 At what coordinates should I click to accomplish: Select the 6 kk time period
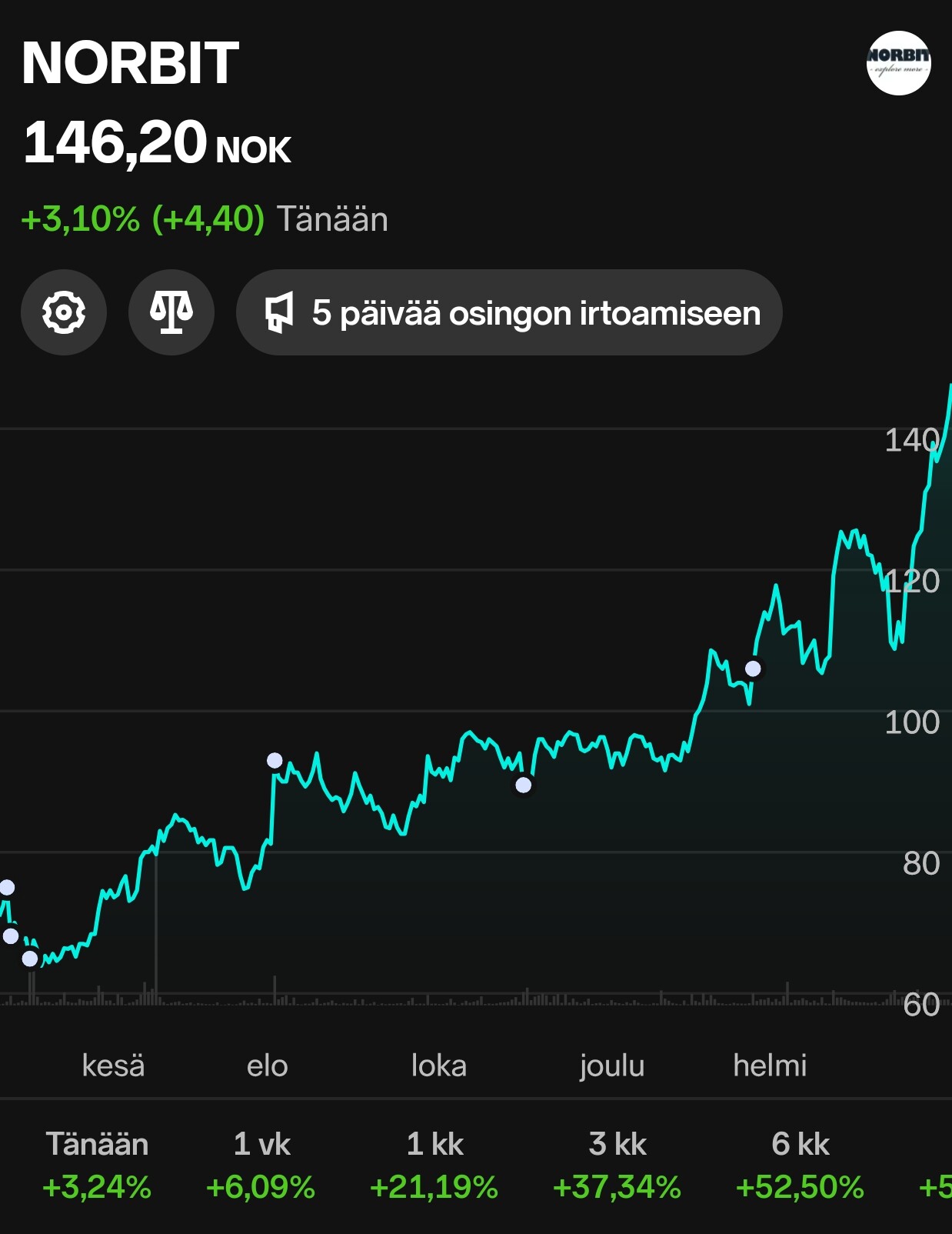800,1165
